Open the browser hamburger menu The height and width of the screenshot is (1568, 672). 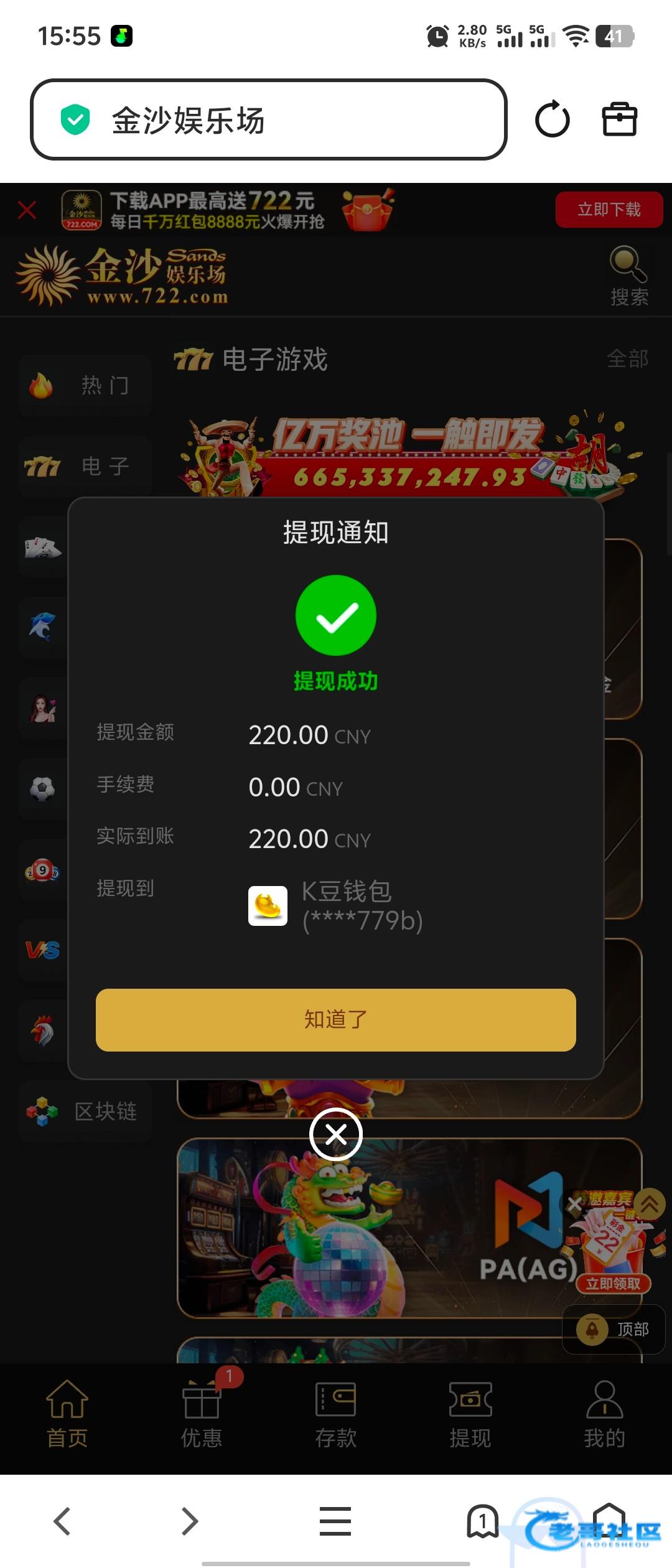pyautogui.click(x=335, y=1521)
